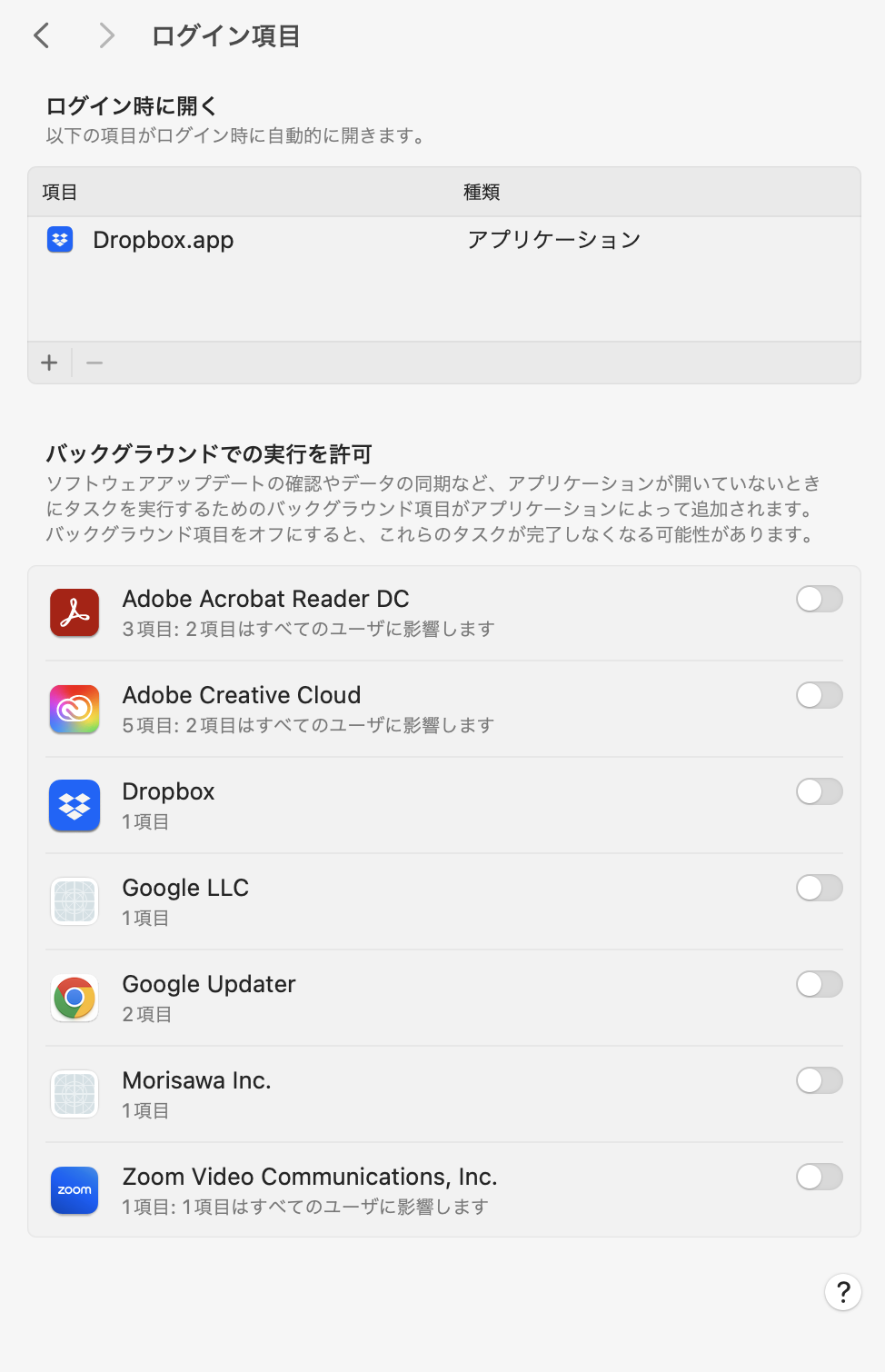This screenshot has height=1372, width=885.
Task: Allow Dropbox to run in background
Action: [819, 791]
